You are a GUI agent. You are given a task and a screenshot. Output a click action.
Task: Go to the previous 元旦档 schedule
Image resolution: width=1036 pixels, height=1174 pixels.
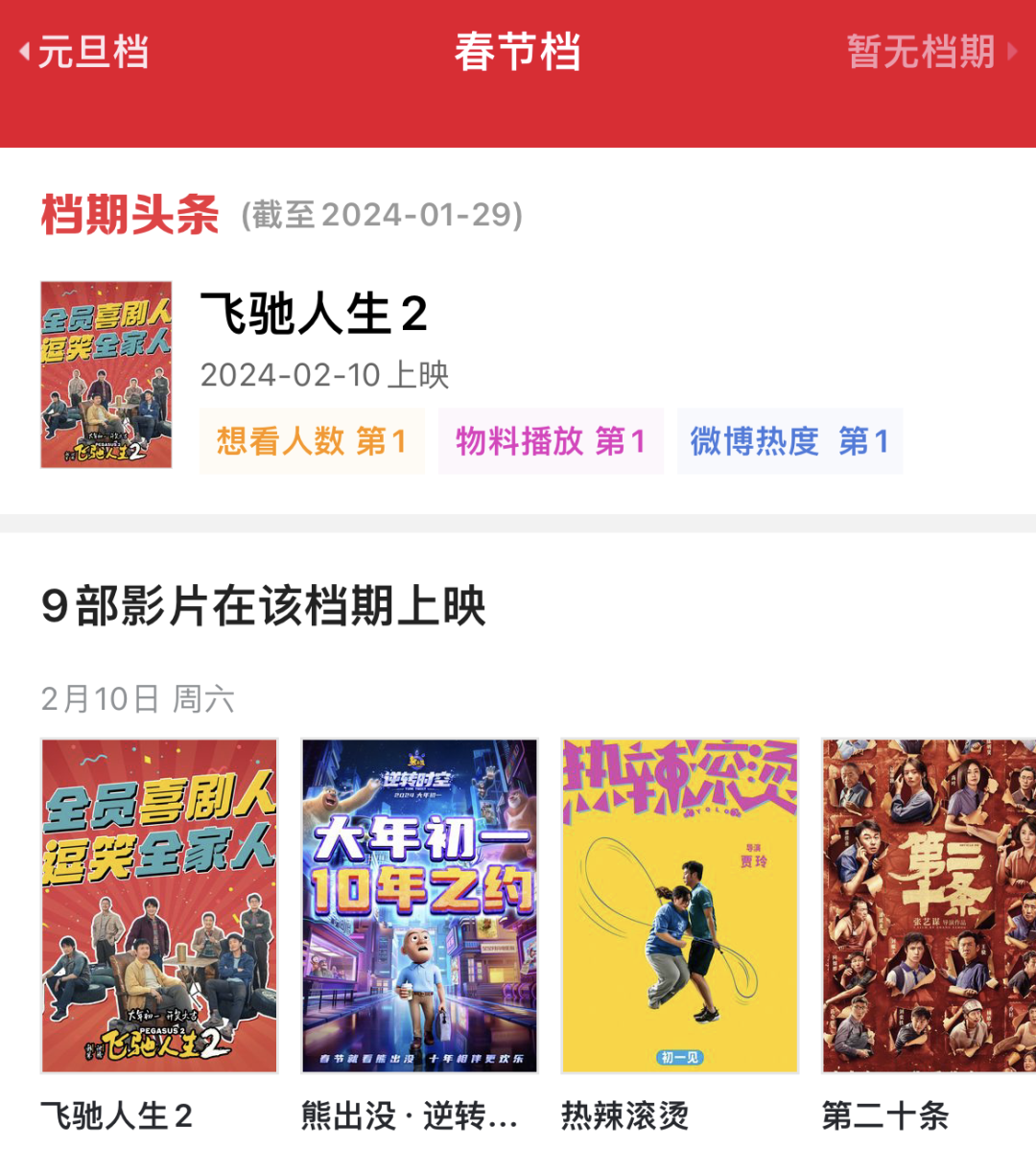click(84, 52)
